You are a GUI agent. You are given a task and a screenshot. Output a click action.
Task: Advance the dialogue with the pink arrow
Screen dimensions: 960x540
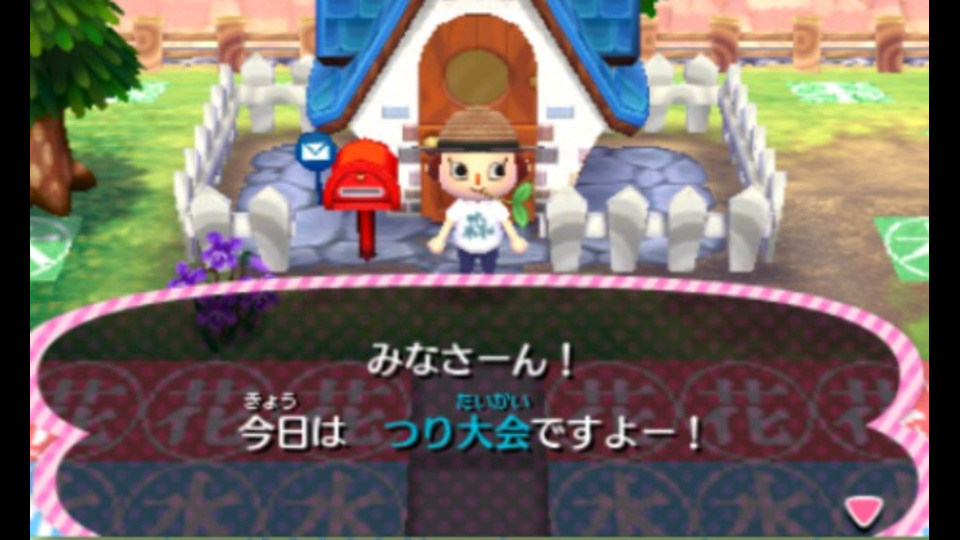(864, 511)
